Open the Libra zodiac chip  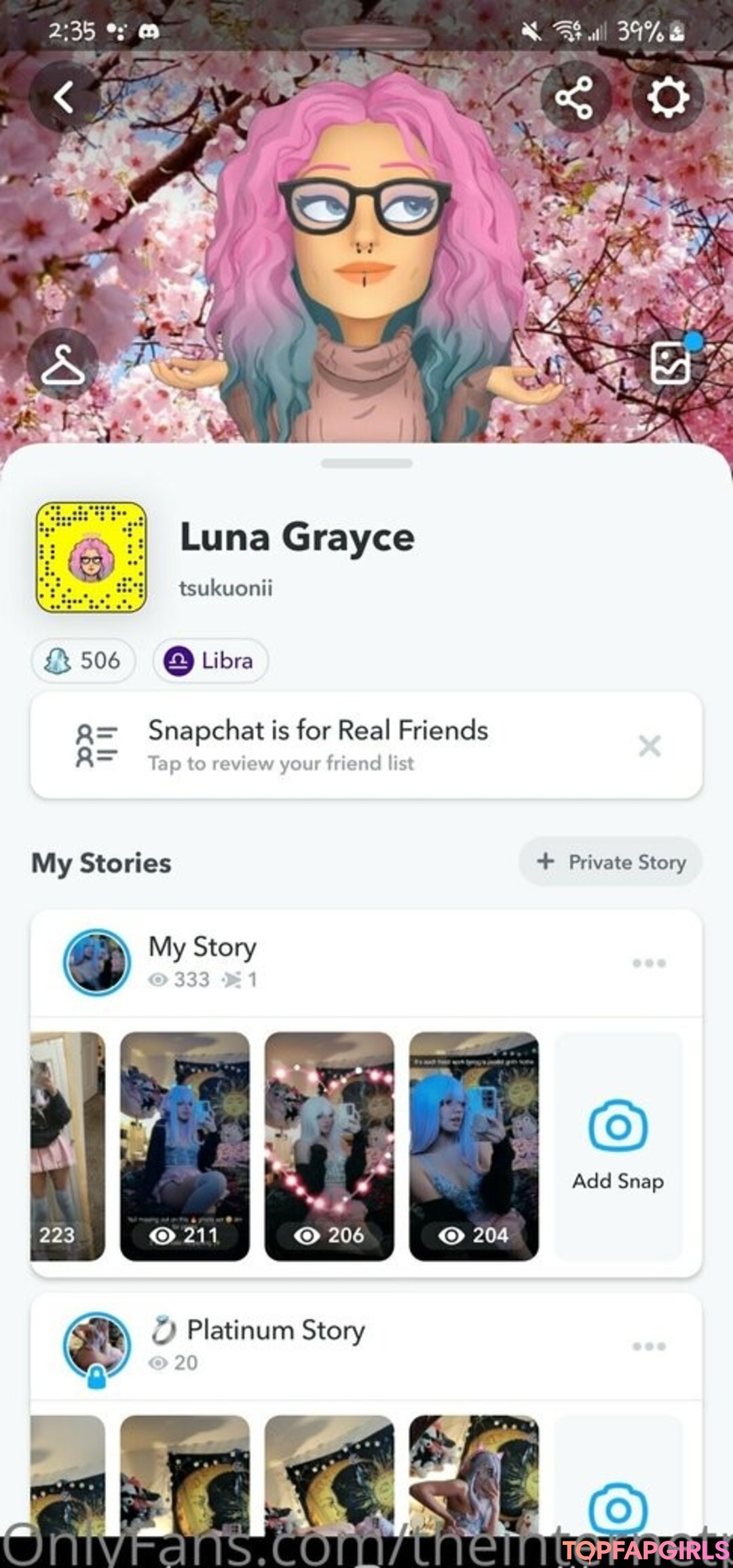210,660
